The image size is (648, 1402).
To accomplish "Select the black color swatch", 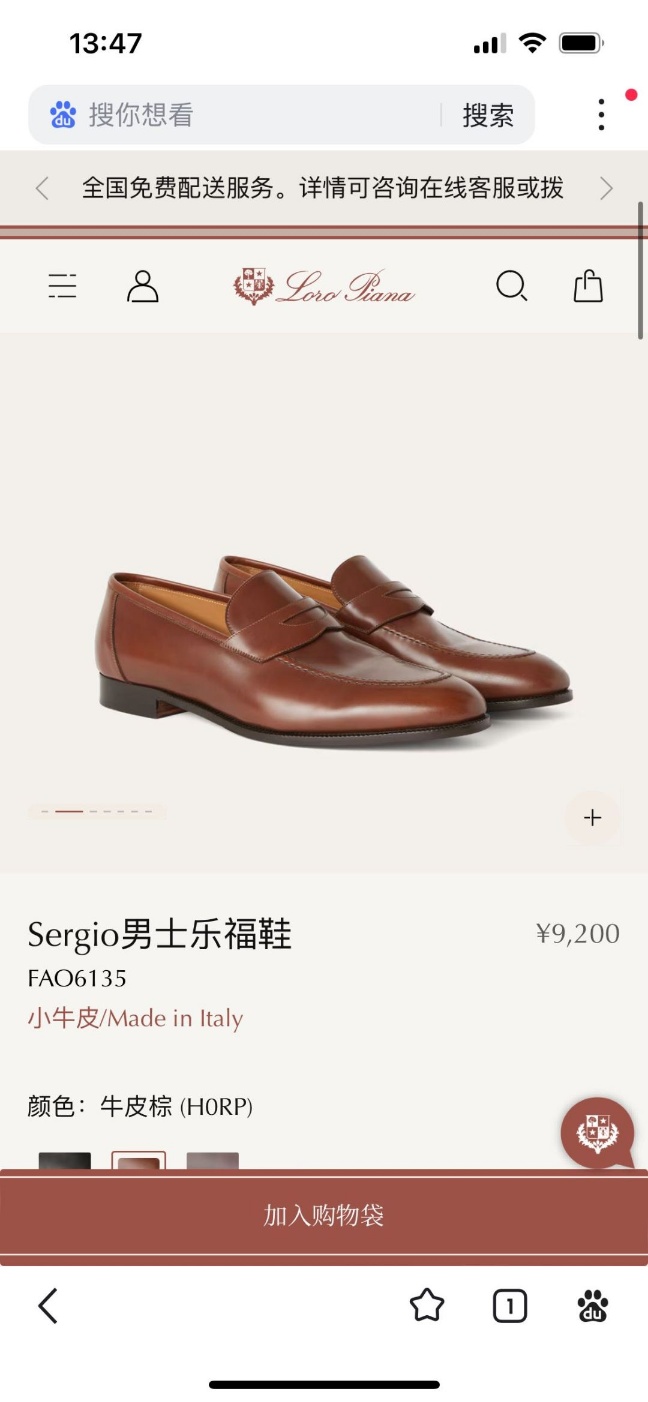I will point(65,1162).
